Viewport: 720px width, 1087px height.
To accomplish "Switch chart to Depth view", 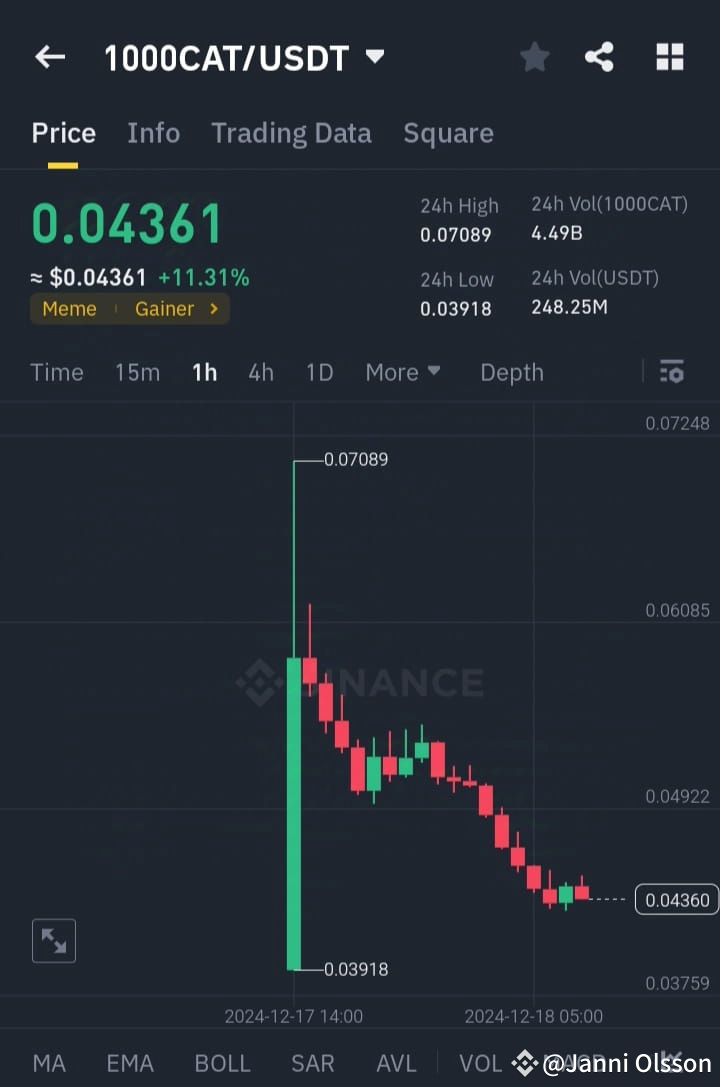I will click(511, 371).
